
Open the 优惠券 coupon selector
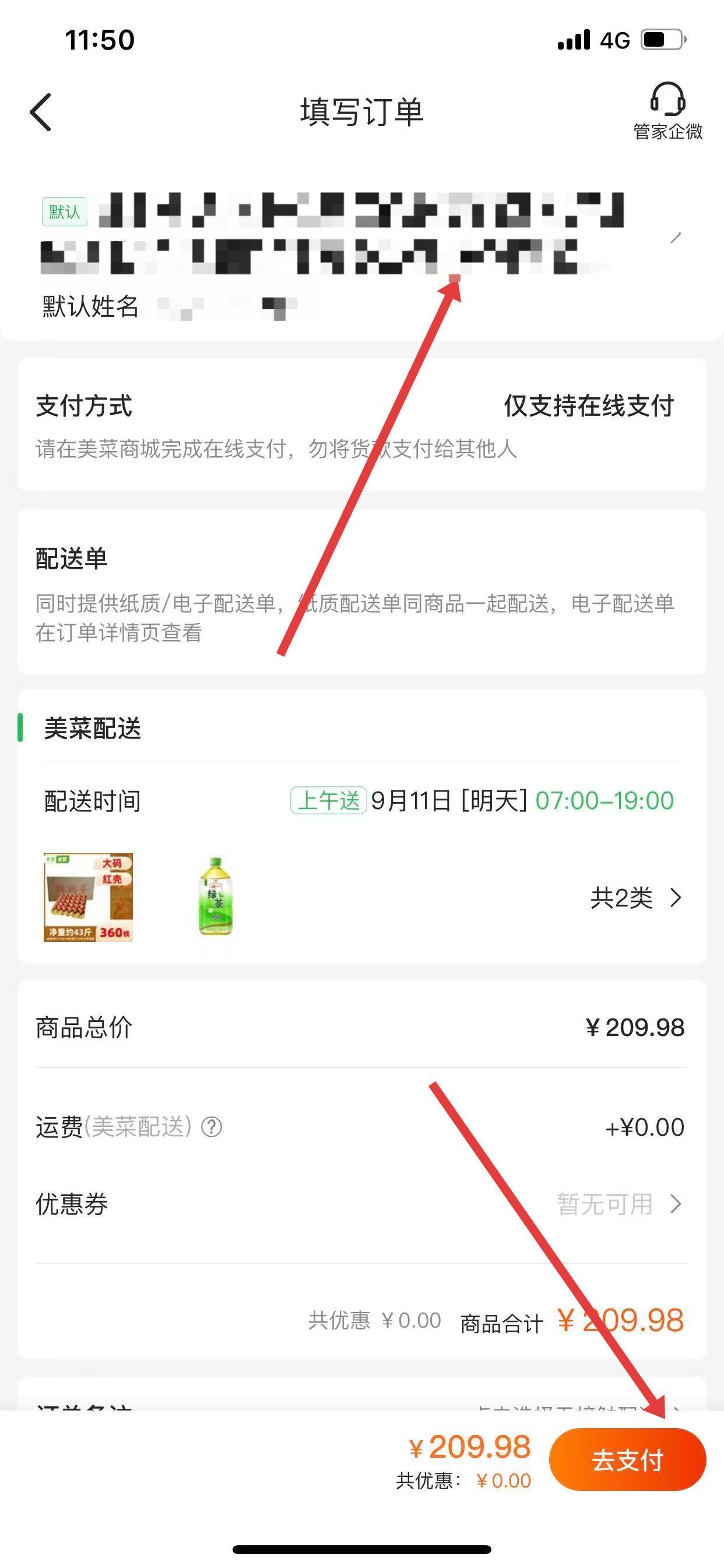coord(618,1203)
